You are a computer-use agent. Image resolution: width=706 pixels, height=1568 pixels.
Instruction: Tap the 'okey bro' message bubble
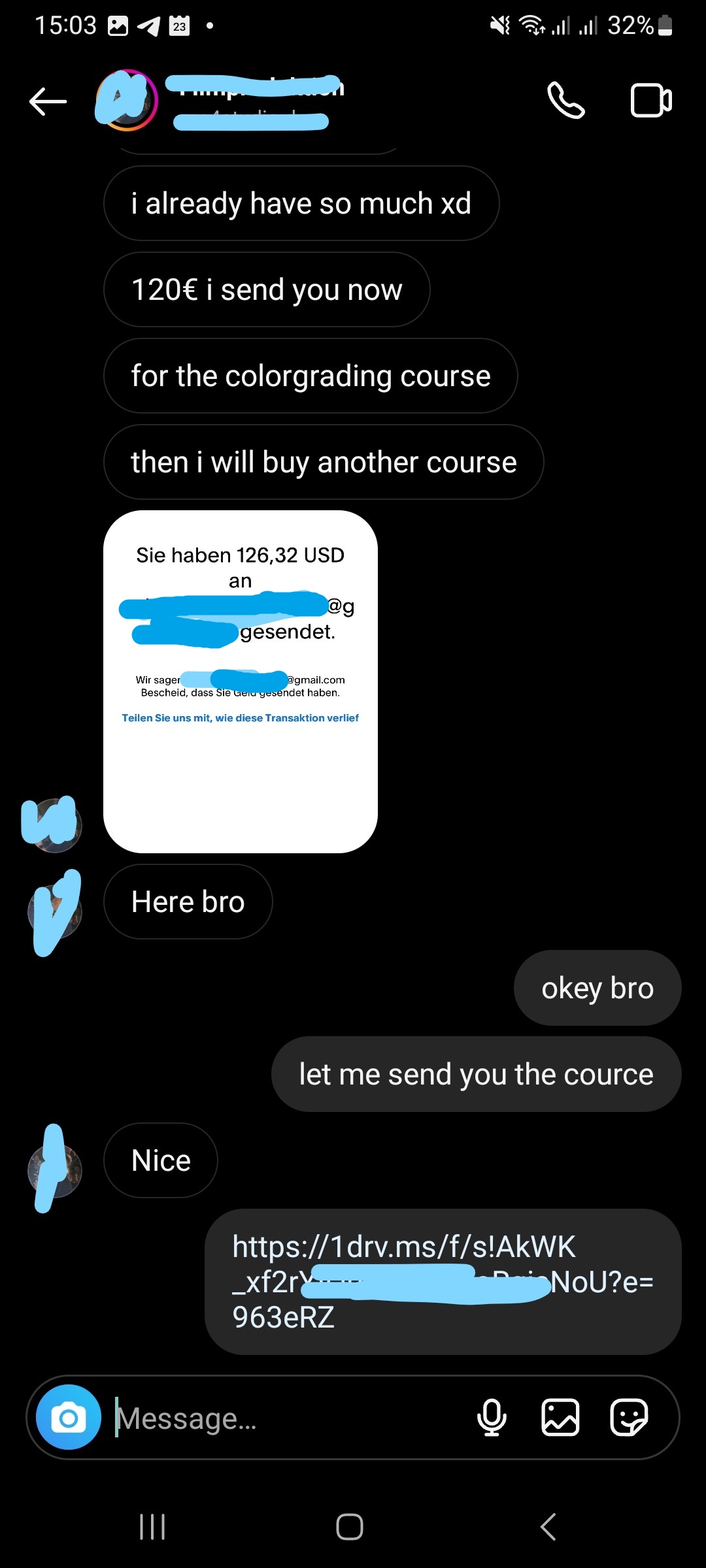(596, 987)
